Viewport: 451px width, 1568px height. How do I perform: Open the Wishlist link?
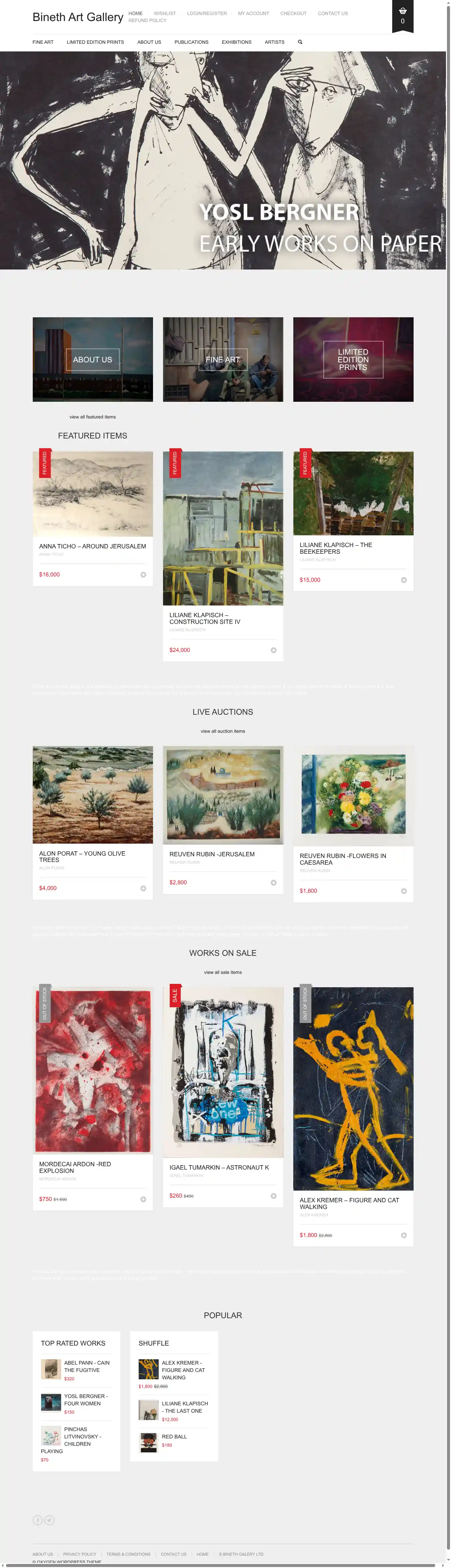(164, 13)
